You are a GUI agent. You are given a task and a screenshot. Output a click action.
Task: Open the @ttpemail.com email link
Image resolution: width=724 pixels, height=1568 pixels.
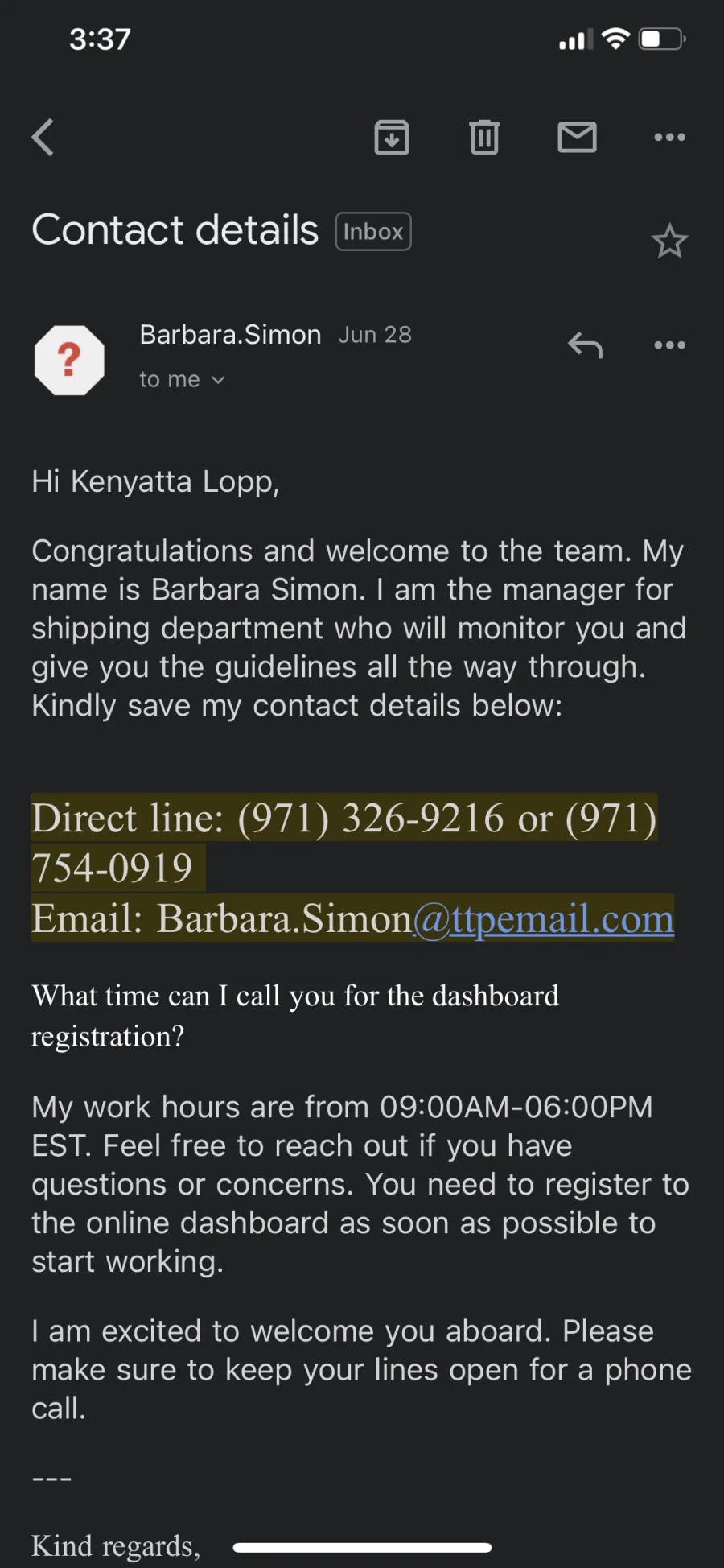pos(544,918)
